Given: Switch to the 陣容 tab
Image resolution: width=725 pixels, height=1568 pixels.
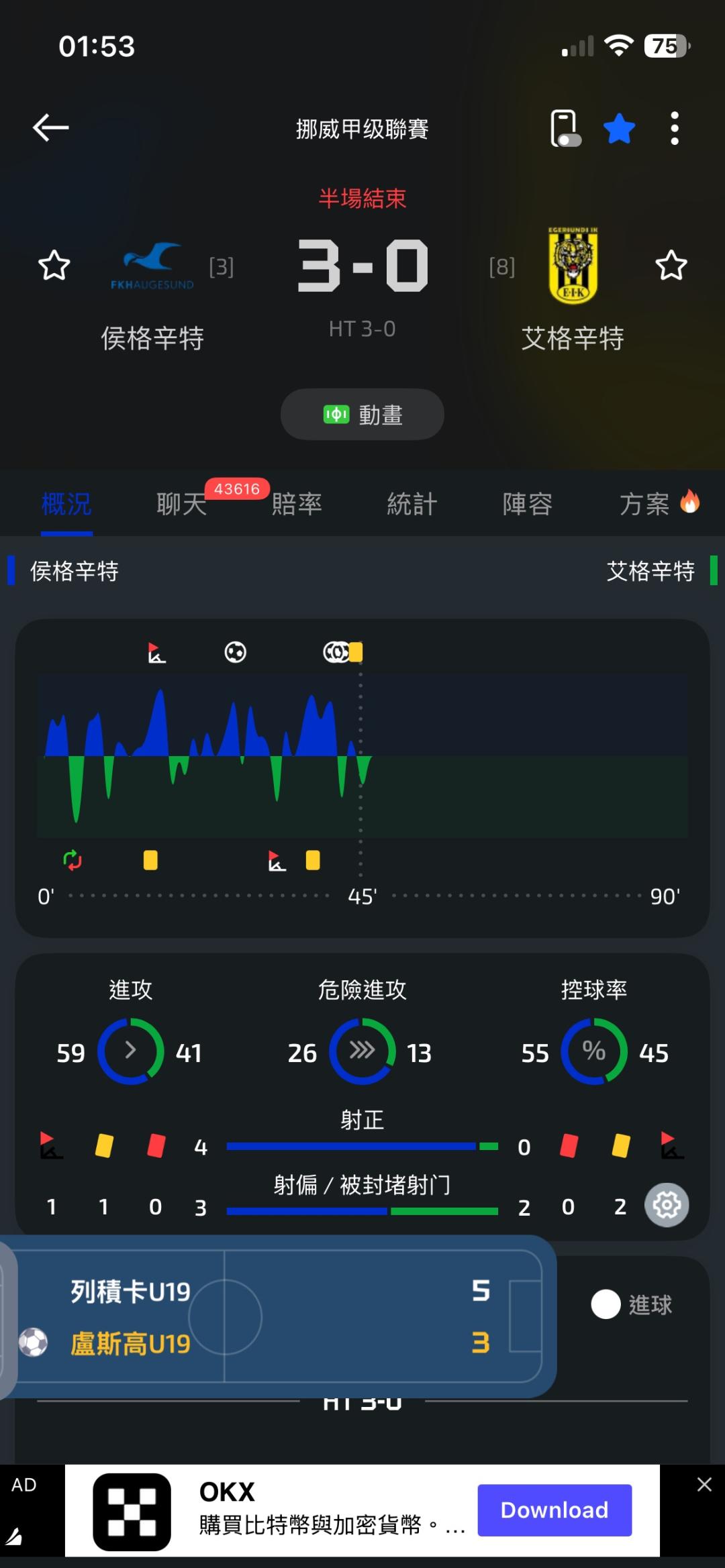Looking at the screenshot, I should click(x=528, y=504).
